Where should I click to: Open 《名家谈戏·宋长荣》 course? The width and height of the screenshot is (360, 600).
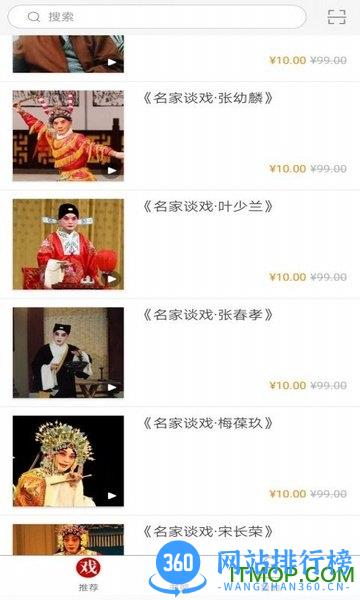click(x=180, y=536)
